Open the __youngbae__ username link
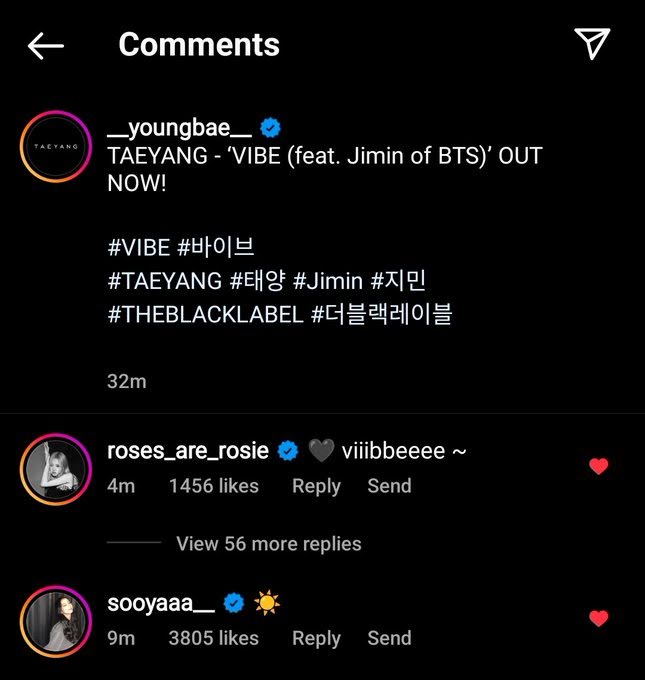The height and width of the screenshot is (680, 645). point(180,127)
